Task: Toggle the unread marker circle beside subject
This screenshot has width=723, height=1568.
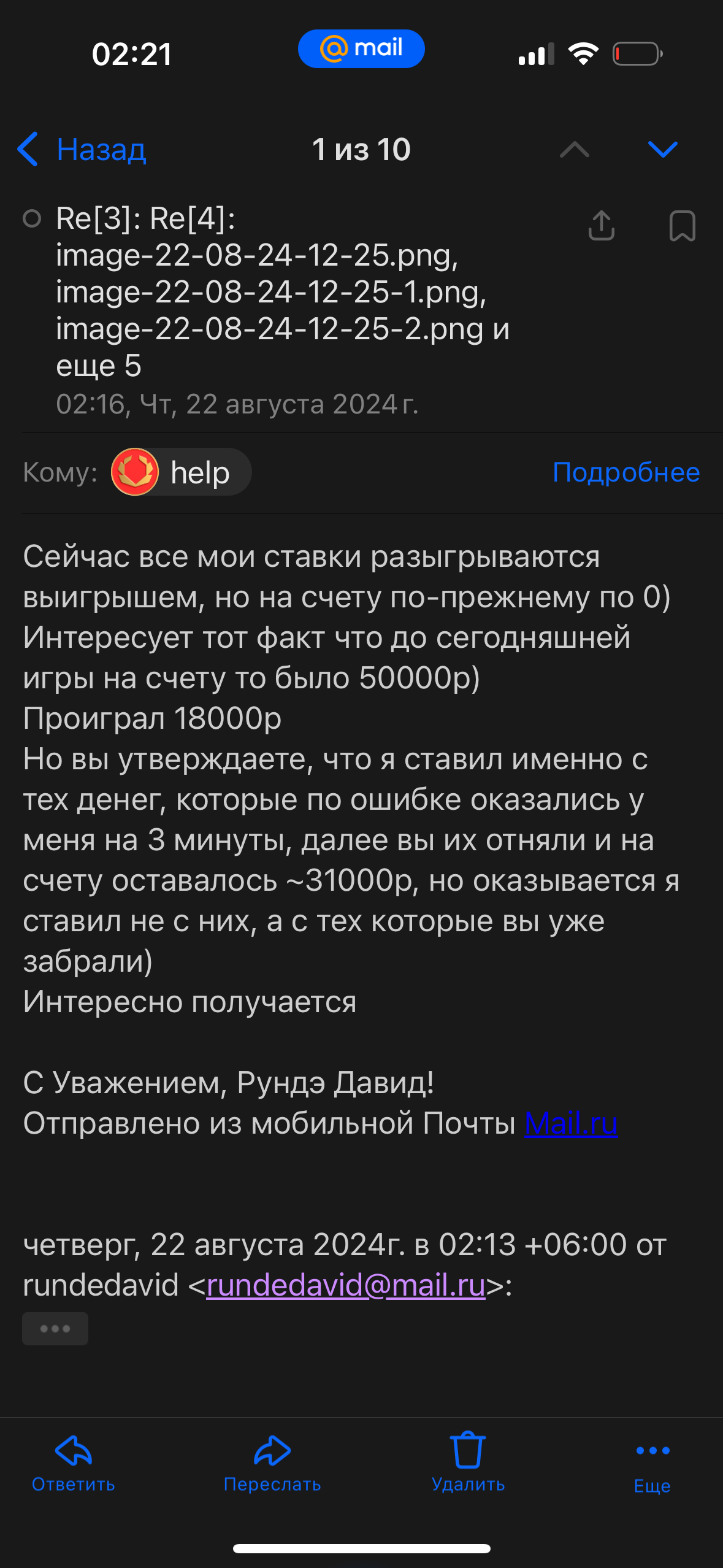Action: (32, 218)
